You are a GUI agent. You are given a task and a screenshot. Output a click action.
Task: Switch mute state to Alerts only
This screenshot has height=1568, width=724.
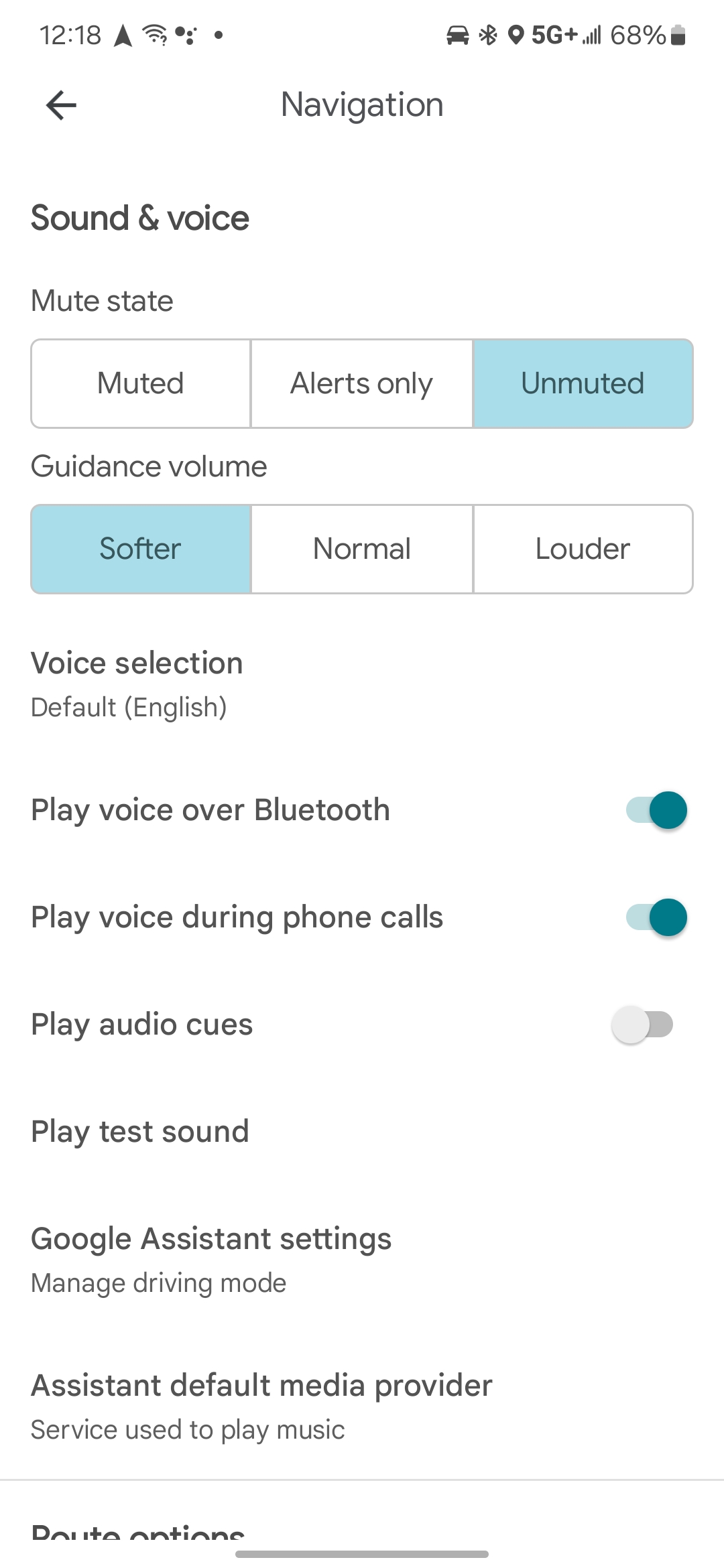[361, 383]
